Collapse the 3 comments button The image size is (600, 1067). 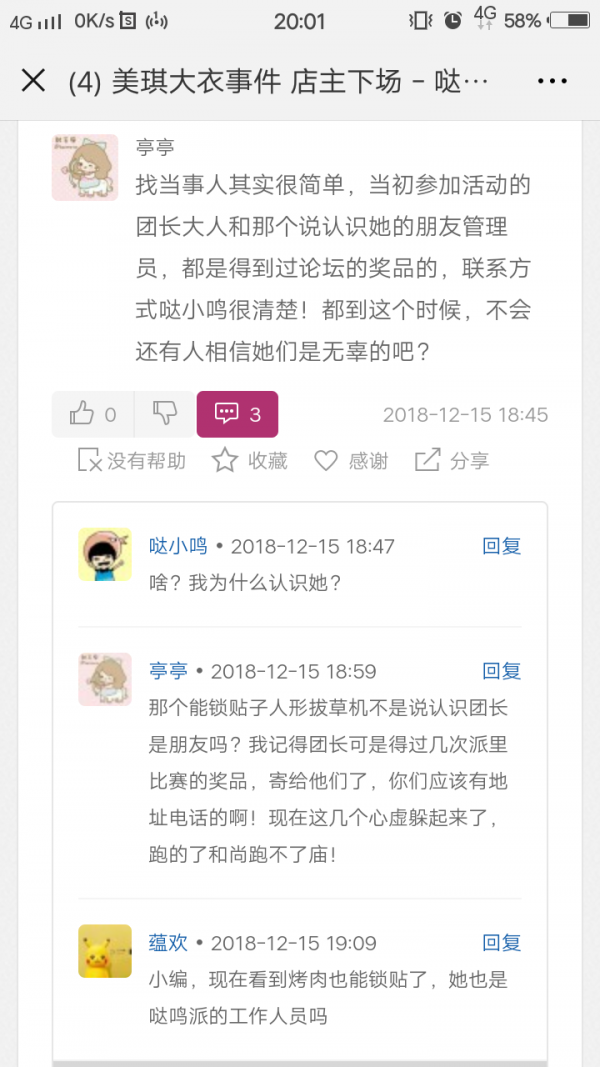pos(237,414)
